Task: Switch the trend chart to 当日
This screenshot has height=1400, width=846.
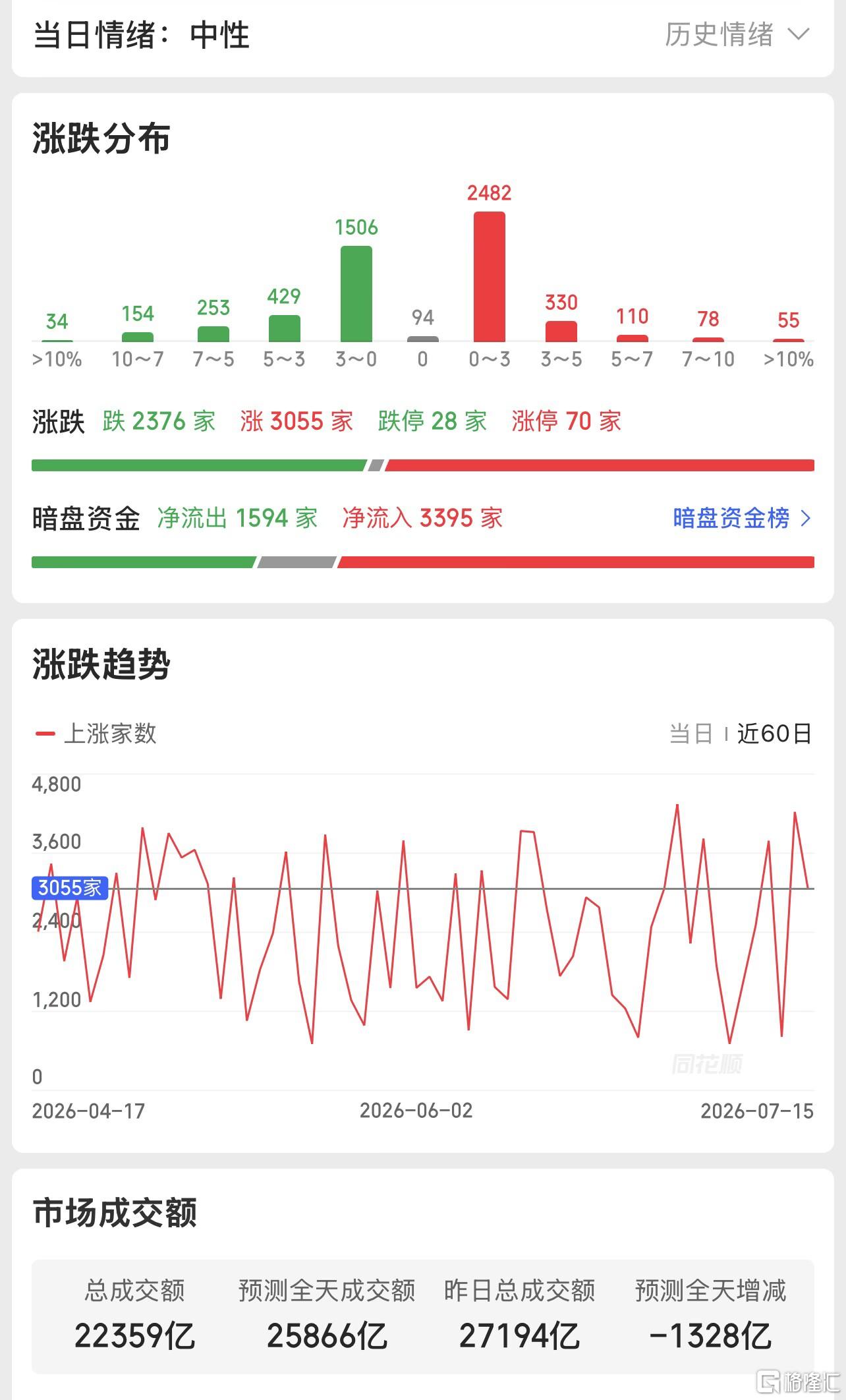Action: point(691,734)
